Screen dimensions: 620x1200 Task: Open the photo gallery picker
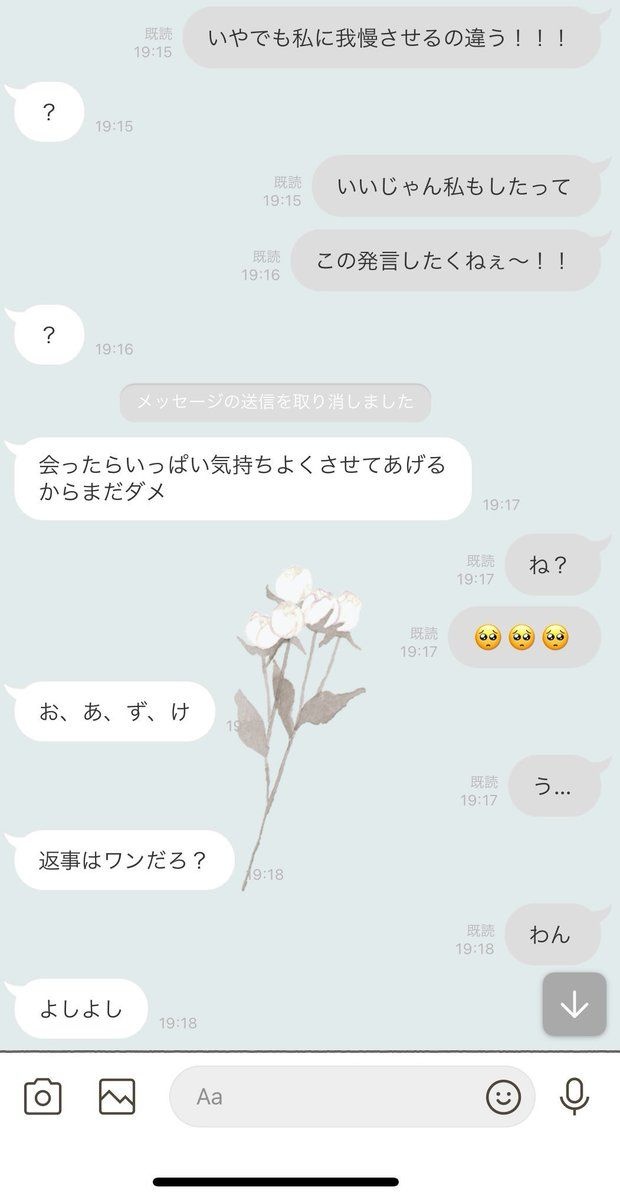pyautogui.click(x=117, y=1097)
